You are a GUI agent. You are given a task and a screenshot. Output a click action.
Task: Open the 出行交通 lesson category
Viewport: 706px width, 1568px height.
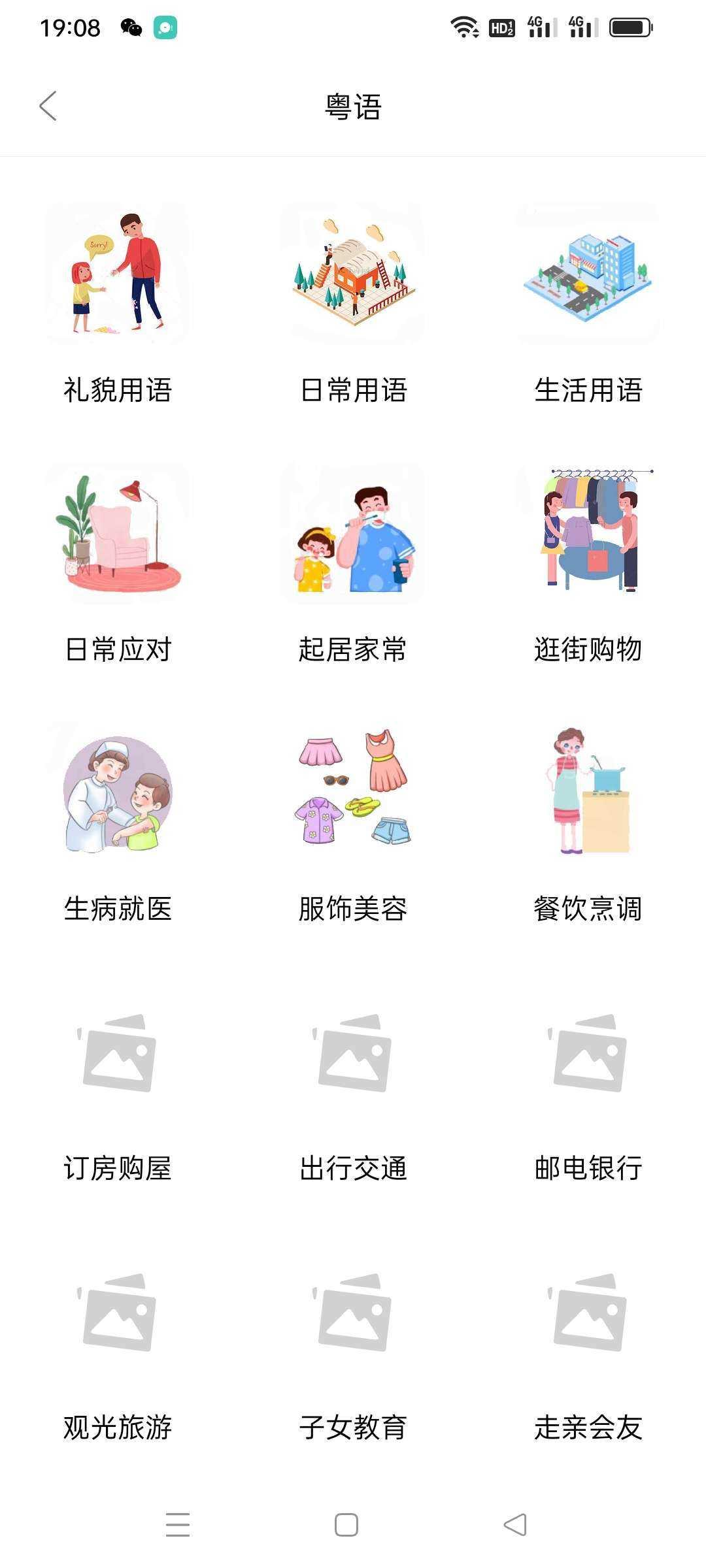pos(353,1168)
